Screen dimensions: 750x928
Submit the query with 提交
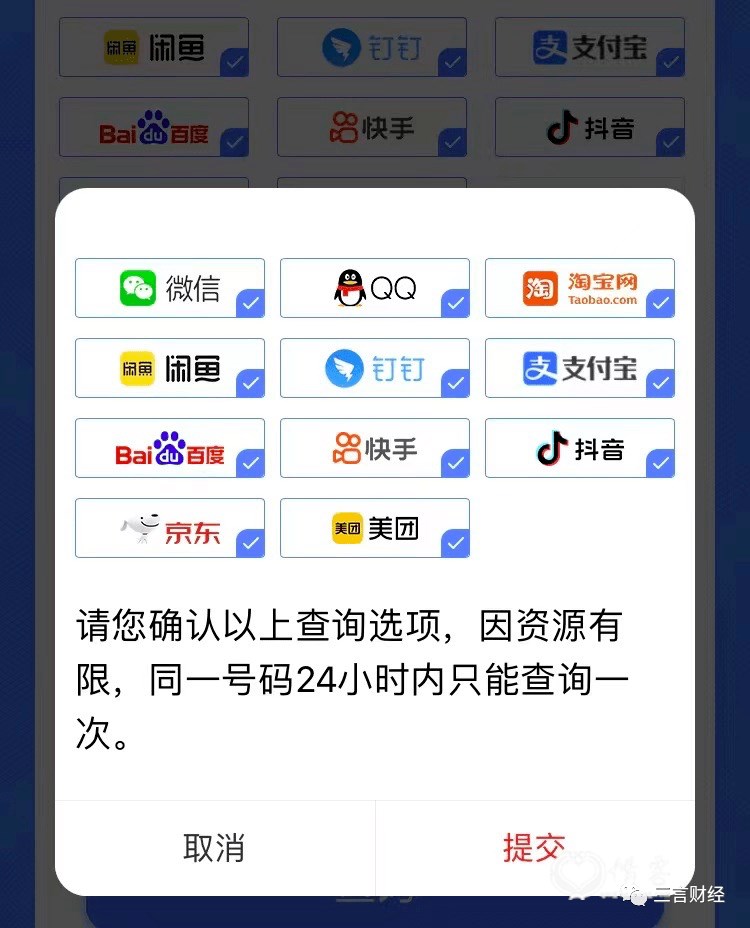point(534,848)
